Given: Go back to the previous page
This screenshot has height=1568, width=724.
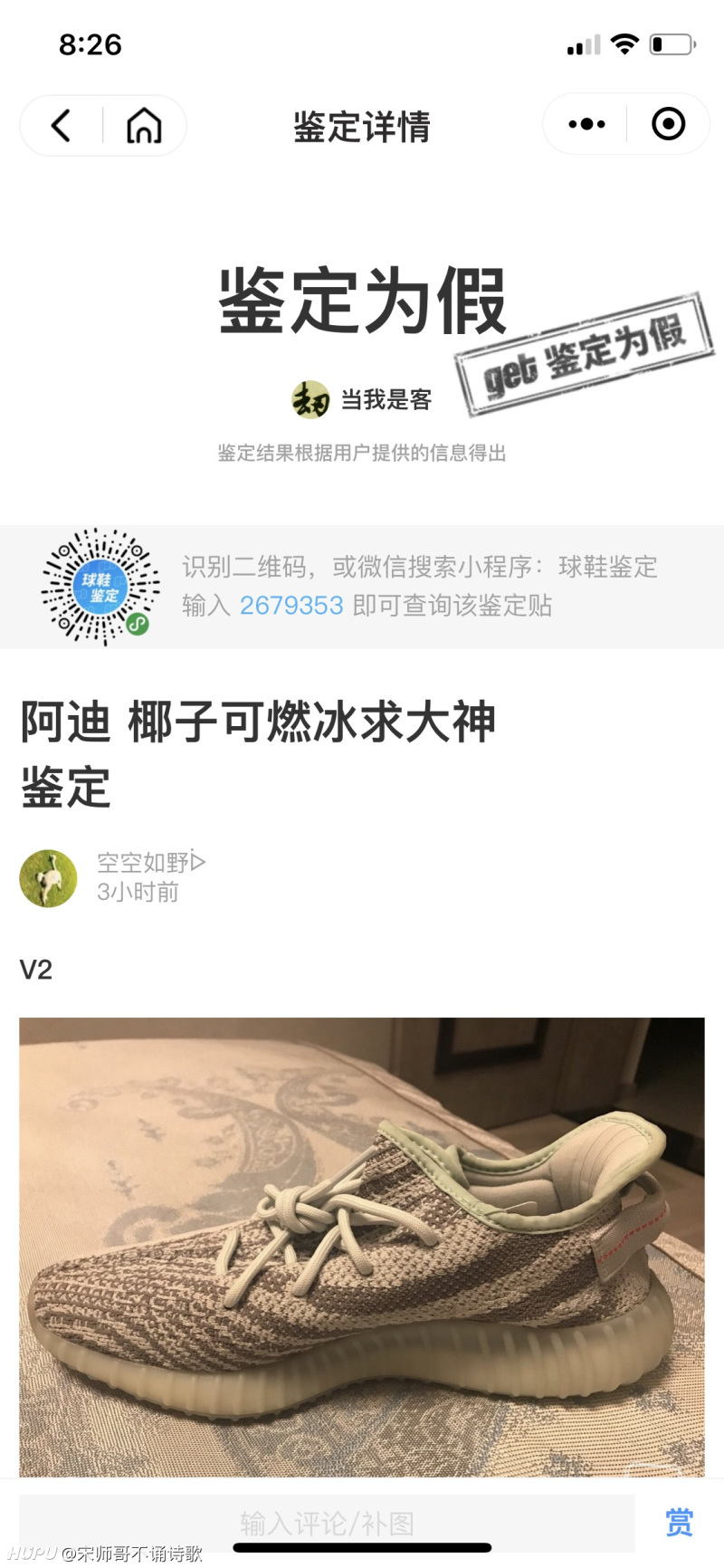Looking at the screenshot, I should (x=62, y=126).
